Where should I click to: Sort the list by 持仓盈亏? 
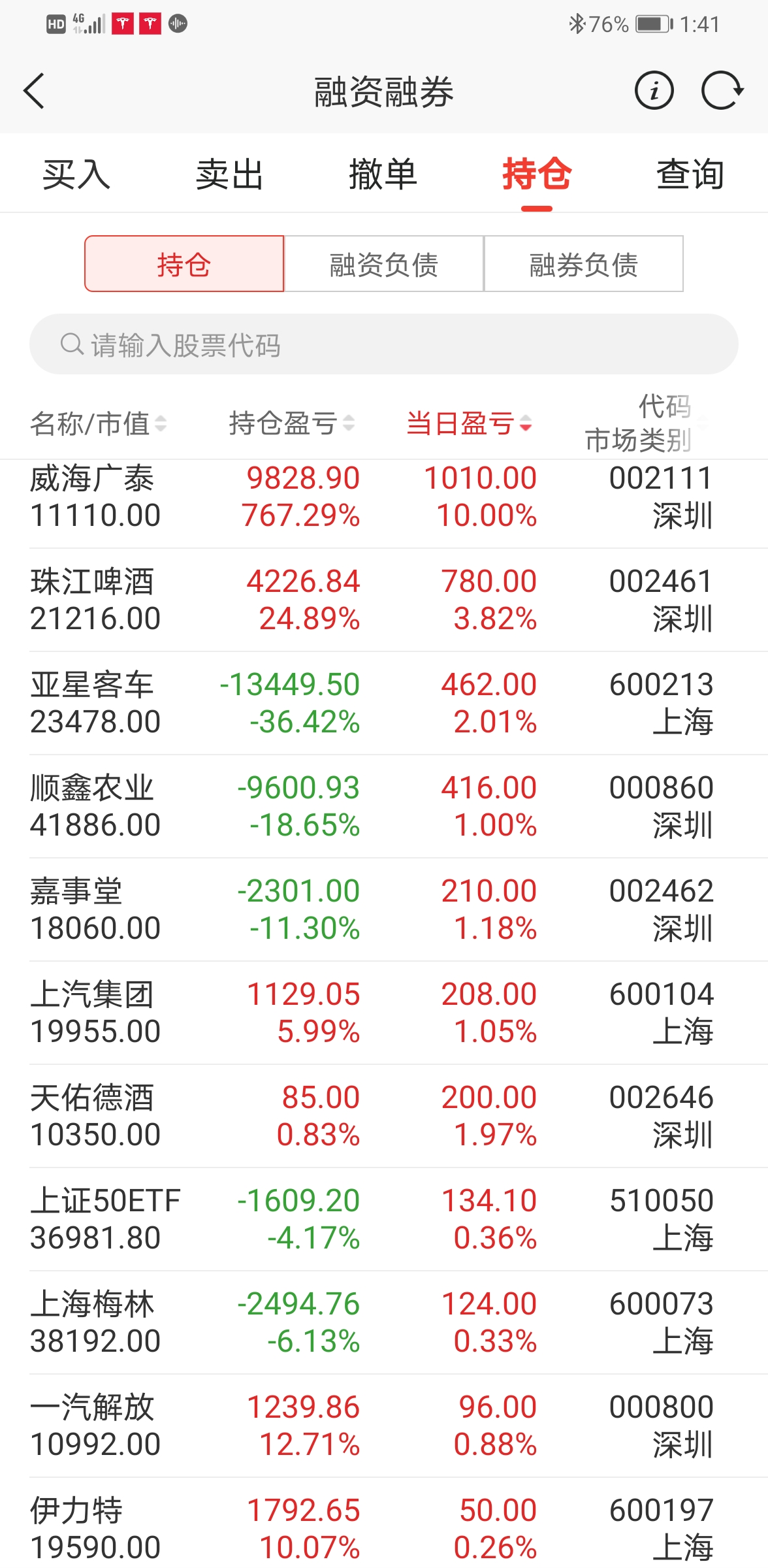click(x=291, y=423)
